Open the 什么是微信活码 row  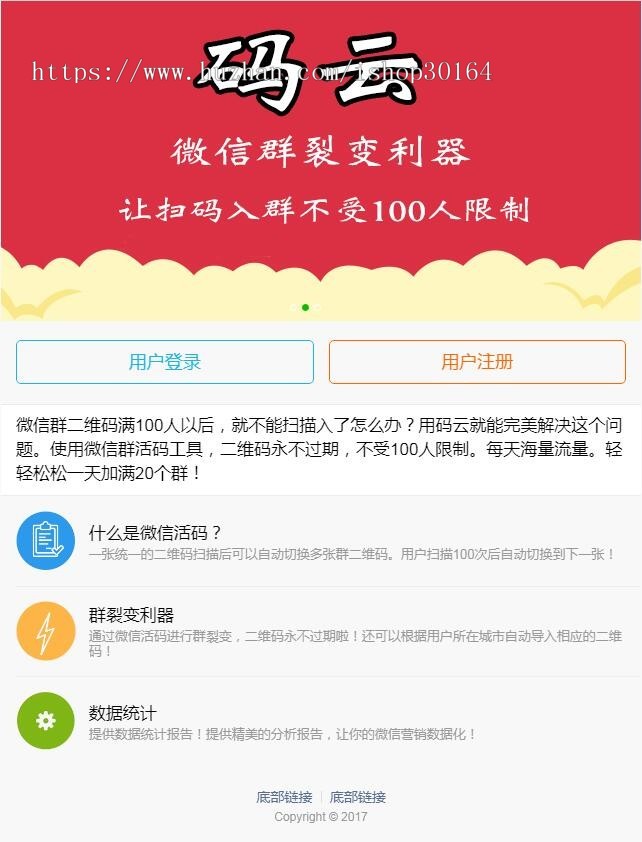[320, 541]
